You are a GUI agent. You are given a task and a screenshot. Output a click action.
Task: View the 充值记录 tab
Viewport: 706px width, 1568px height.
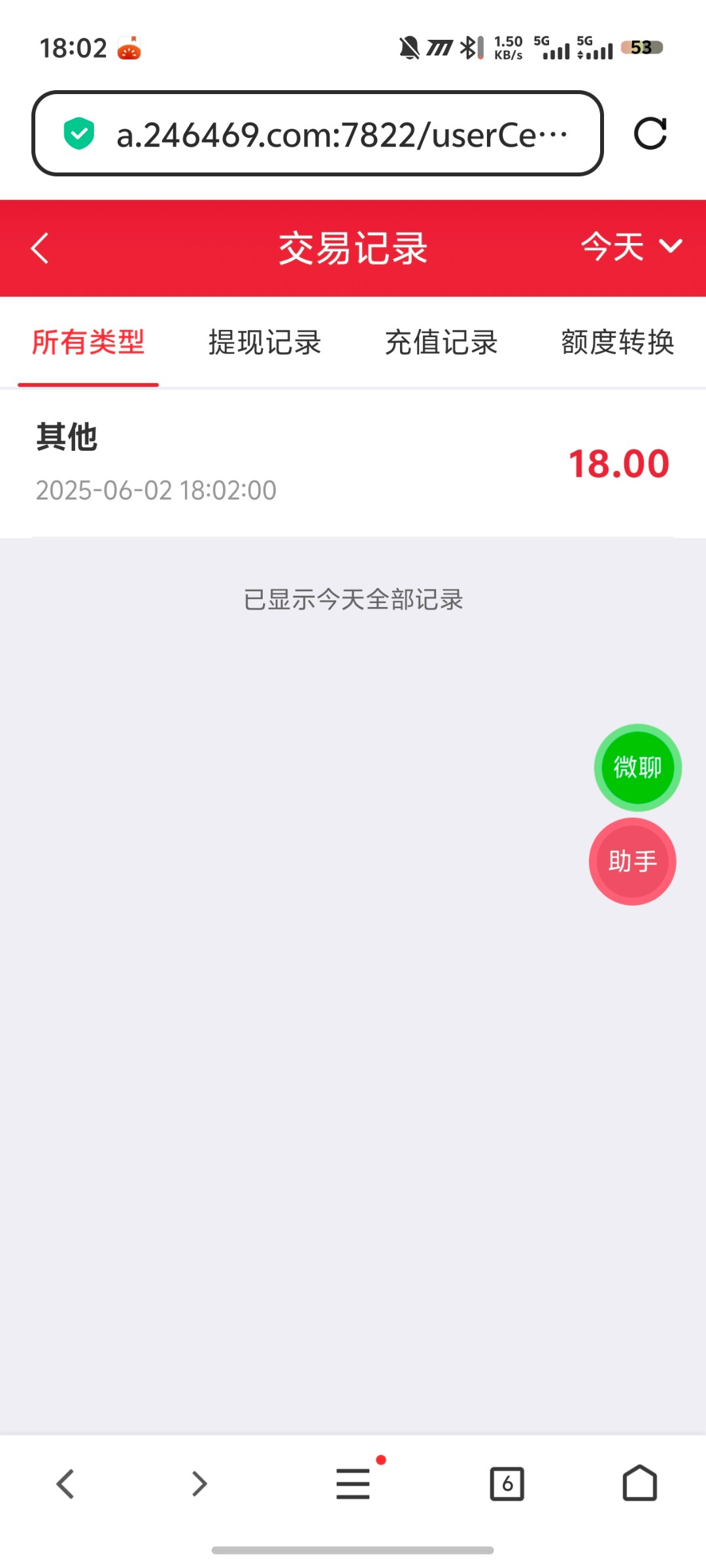coord(441,342)
